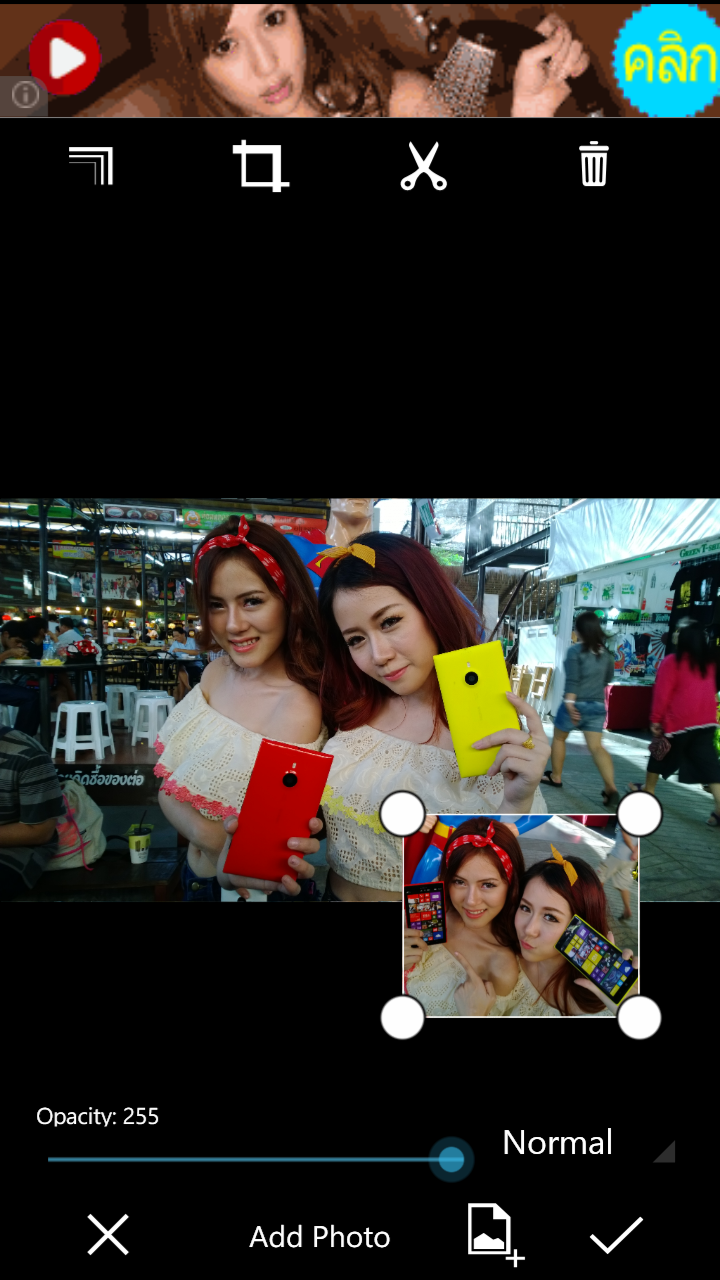Add another image with the picture-plus icon

click(x=494, y=1234)
